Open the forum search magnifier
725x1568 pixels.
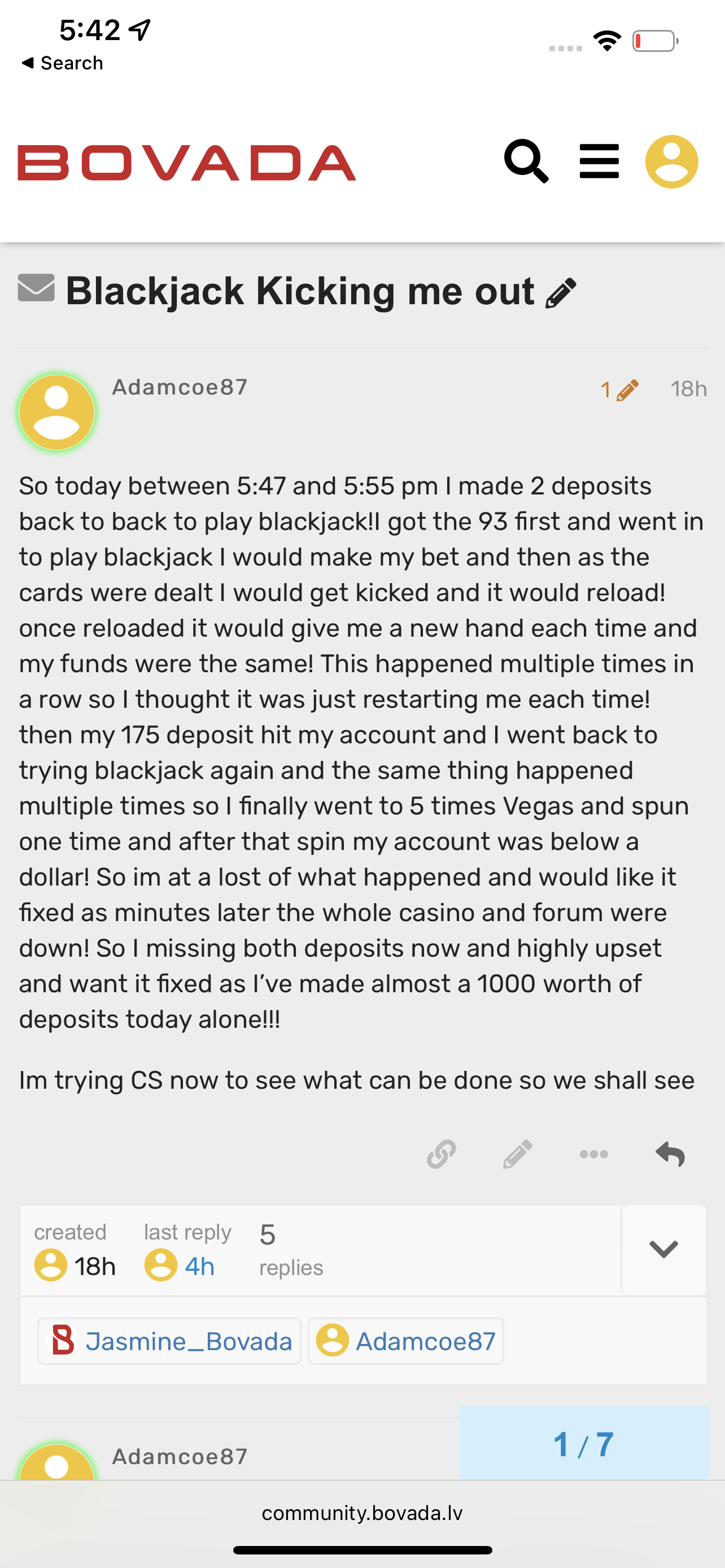coord(527,161)
